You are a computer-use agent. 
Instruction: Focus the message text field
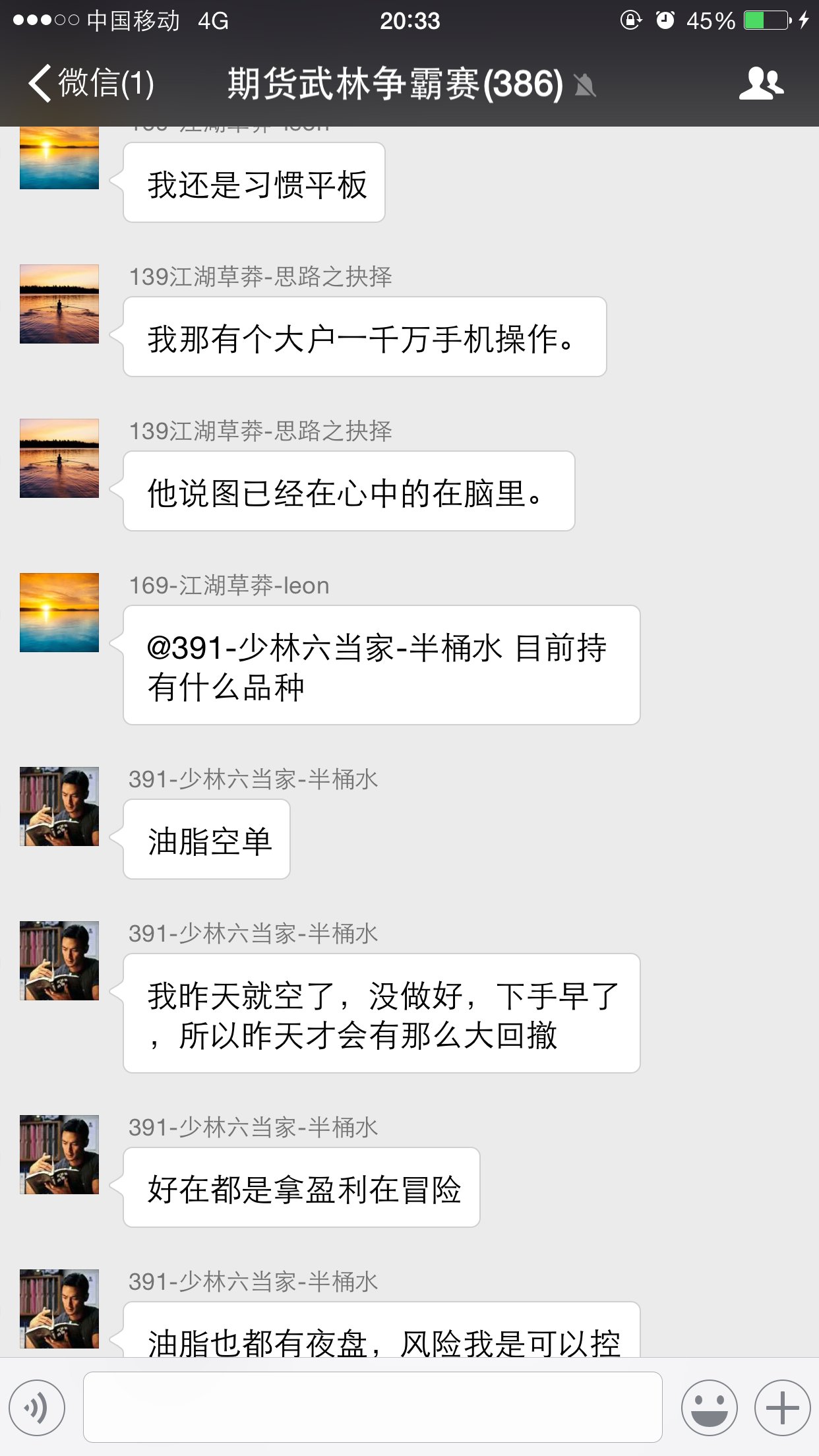(x=373, y=1407)
